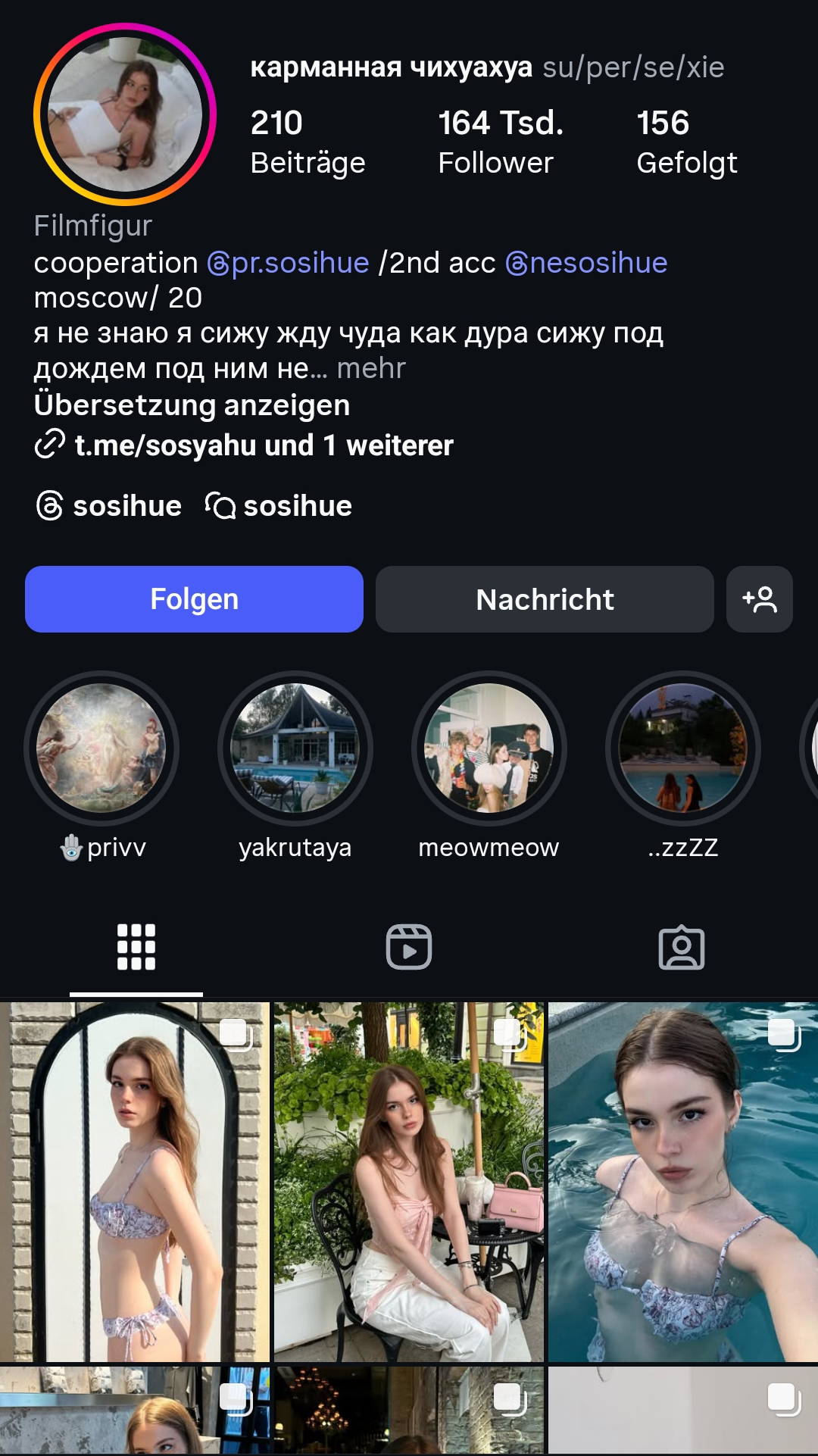Show translation via Übersetzung anzeigen
The width and height of the screenshot is (818, 1456).
coord(192,405)
